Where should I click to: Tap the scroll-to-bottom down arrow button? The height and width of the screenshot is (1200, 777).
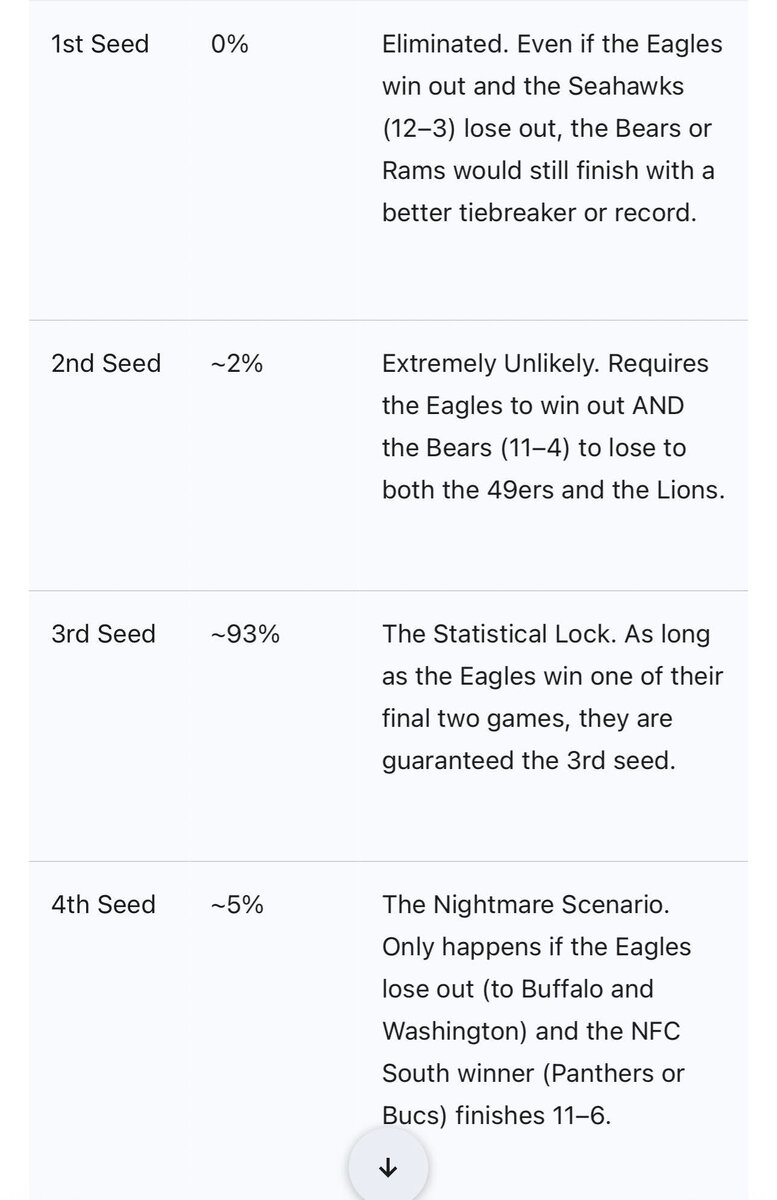coord(388,1168)
